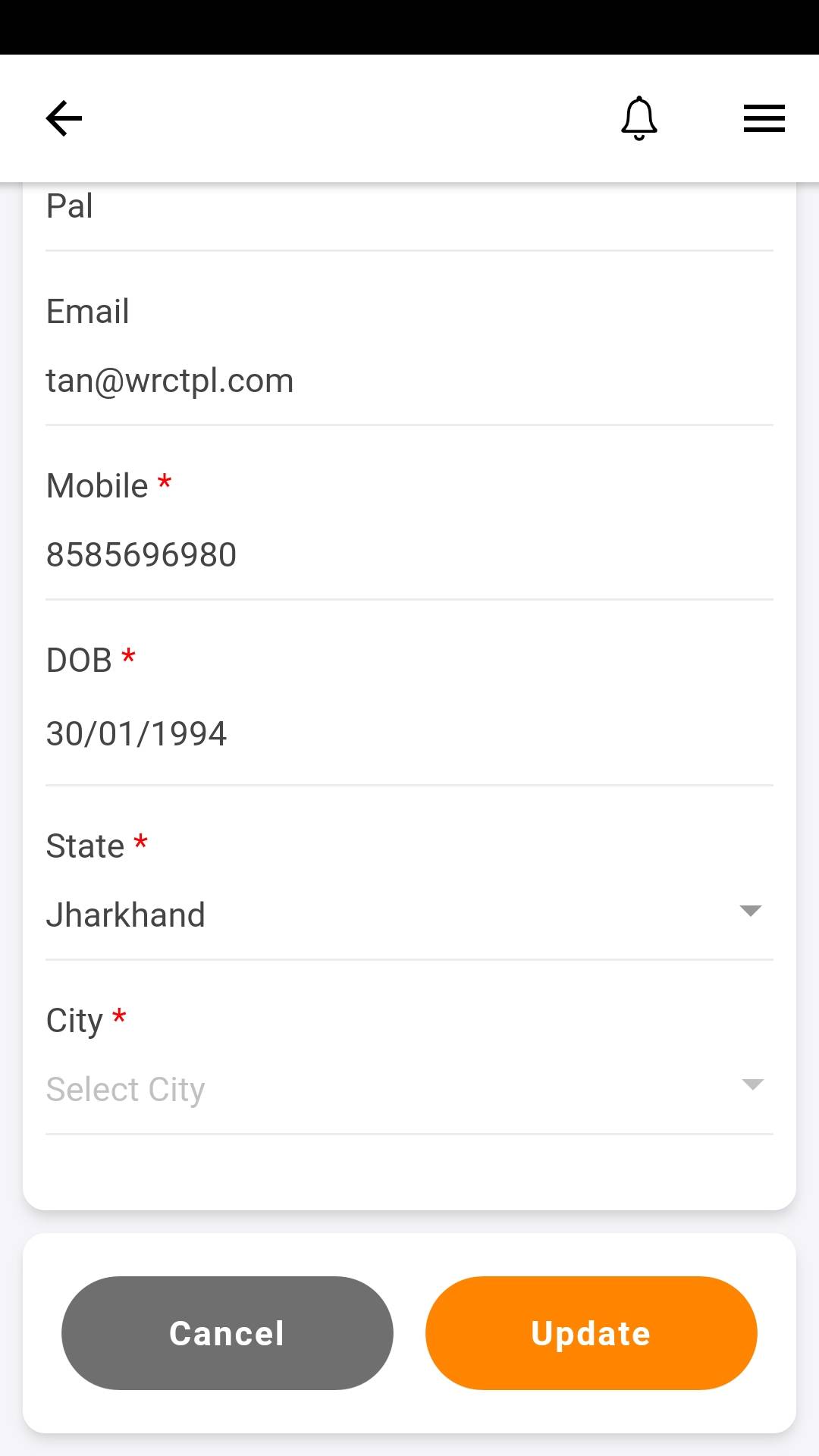Expand the State dropdown showing Jharkhand

[x=409, y=915]
